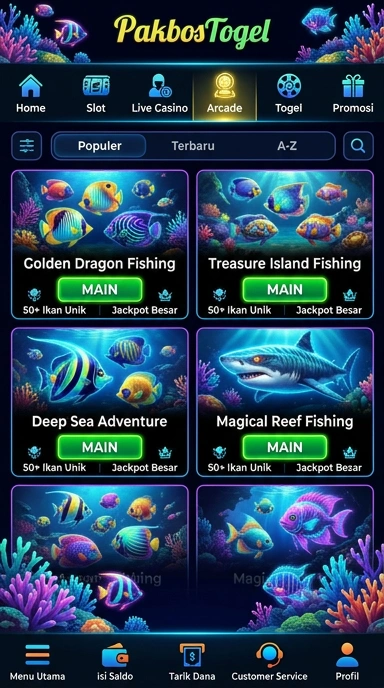The image size is (384, 688).
Task: Open Isi Saldo to top up
Action: [115, 662]
